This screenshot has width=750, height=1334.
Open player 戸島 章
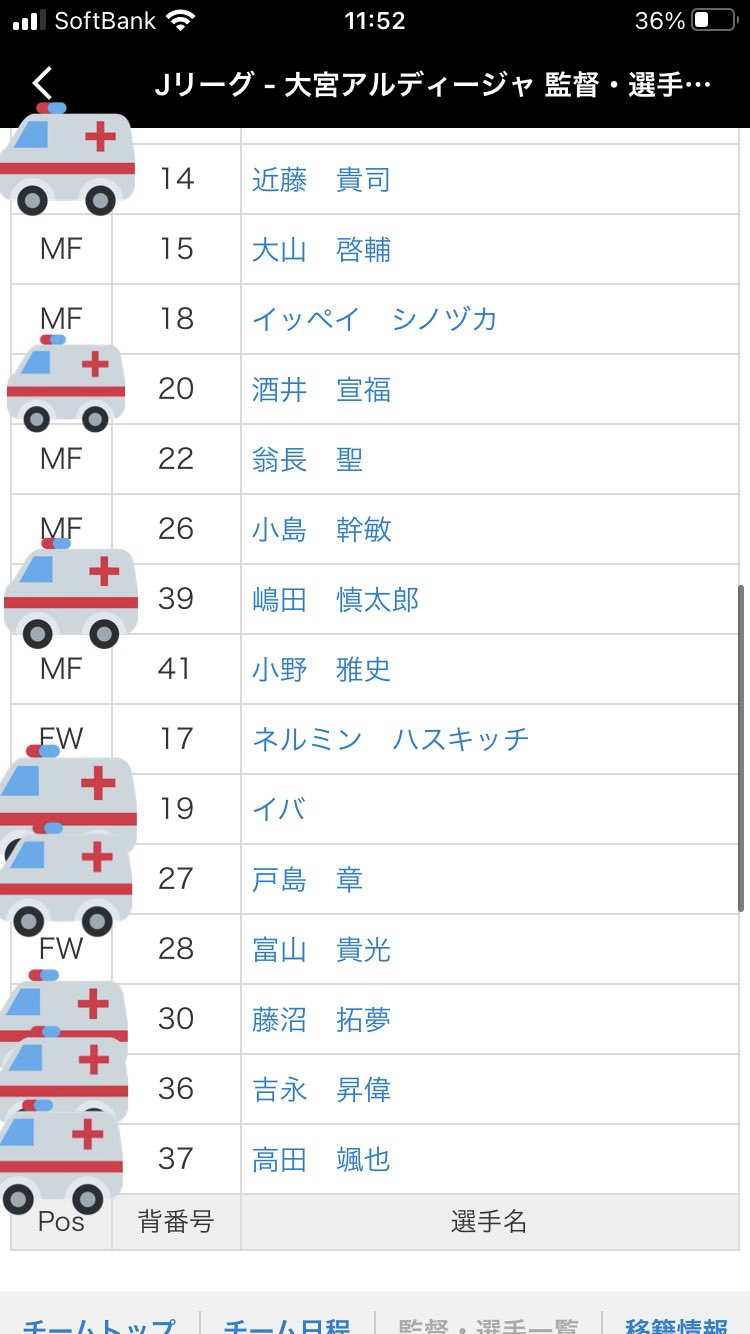307,880
